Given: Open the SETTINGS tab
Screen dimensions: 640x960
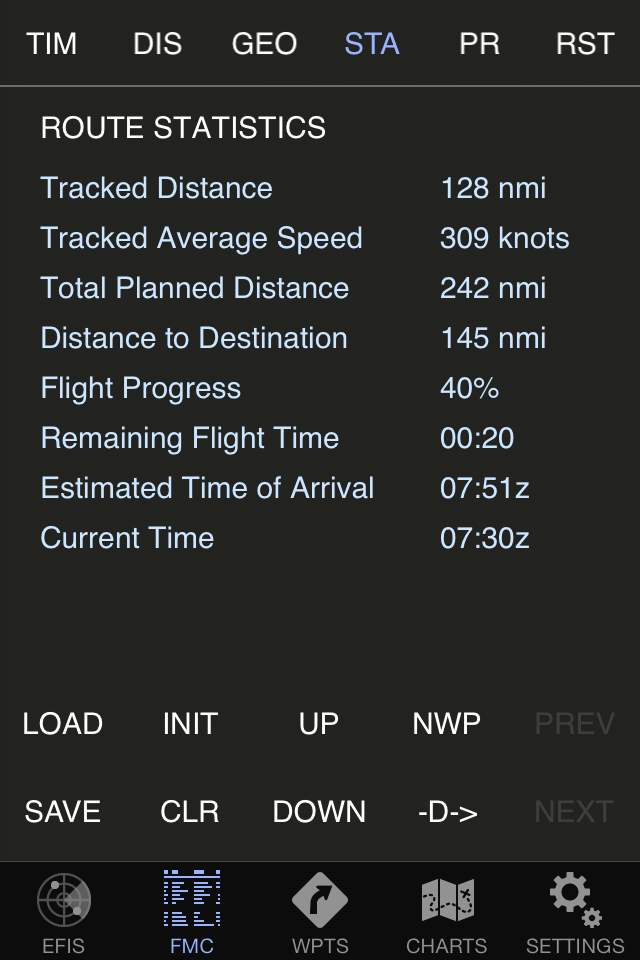Looking at the screenshot, I should coord(575,912).
